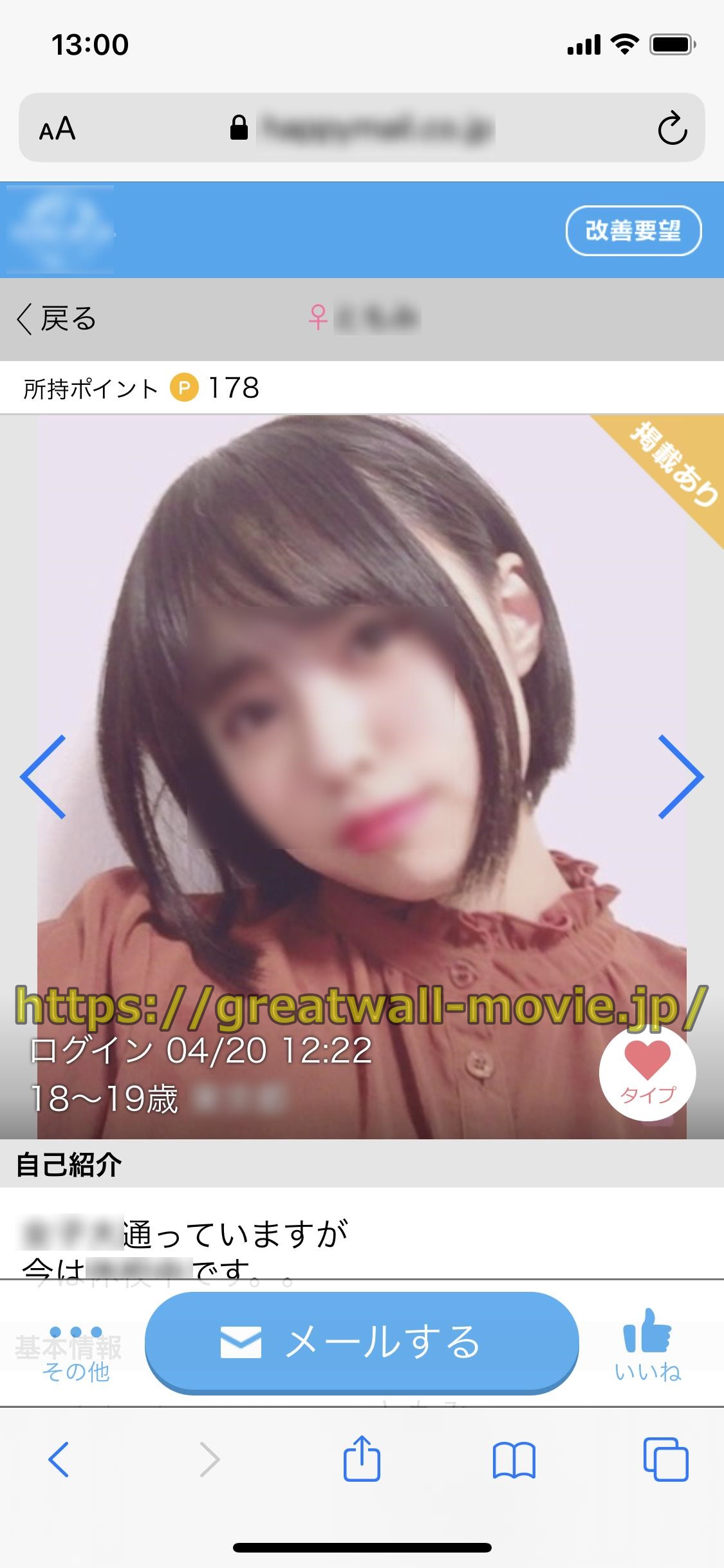Open the AA reader options
The height and width of the screenshot is (1568, 724).
tap(57, 129)
